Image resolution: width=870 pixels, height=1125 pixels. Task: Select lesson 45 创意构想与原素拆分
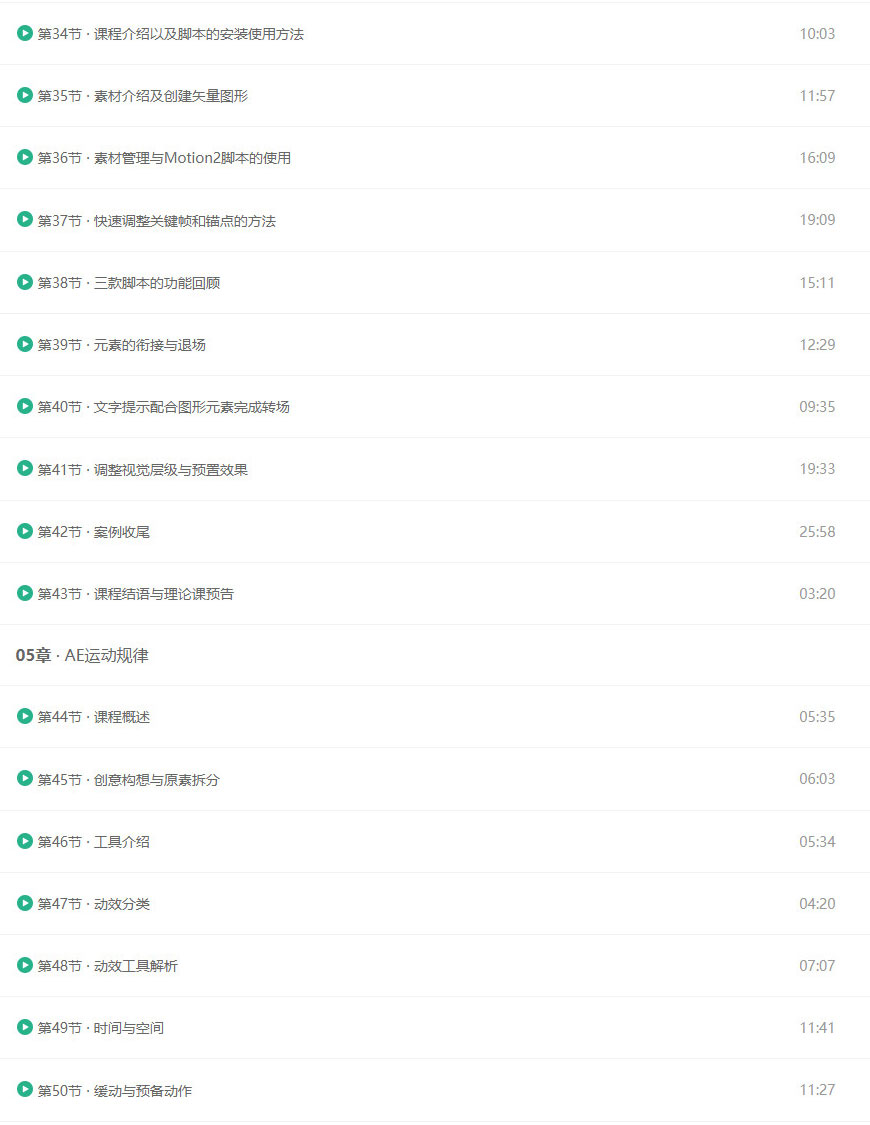click(128, 779)
